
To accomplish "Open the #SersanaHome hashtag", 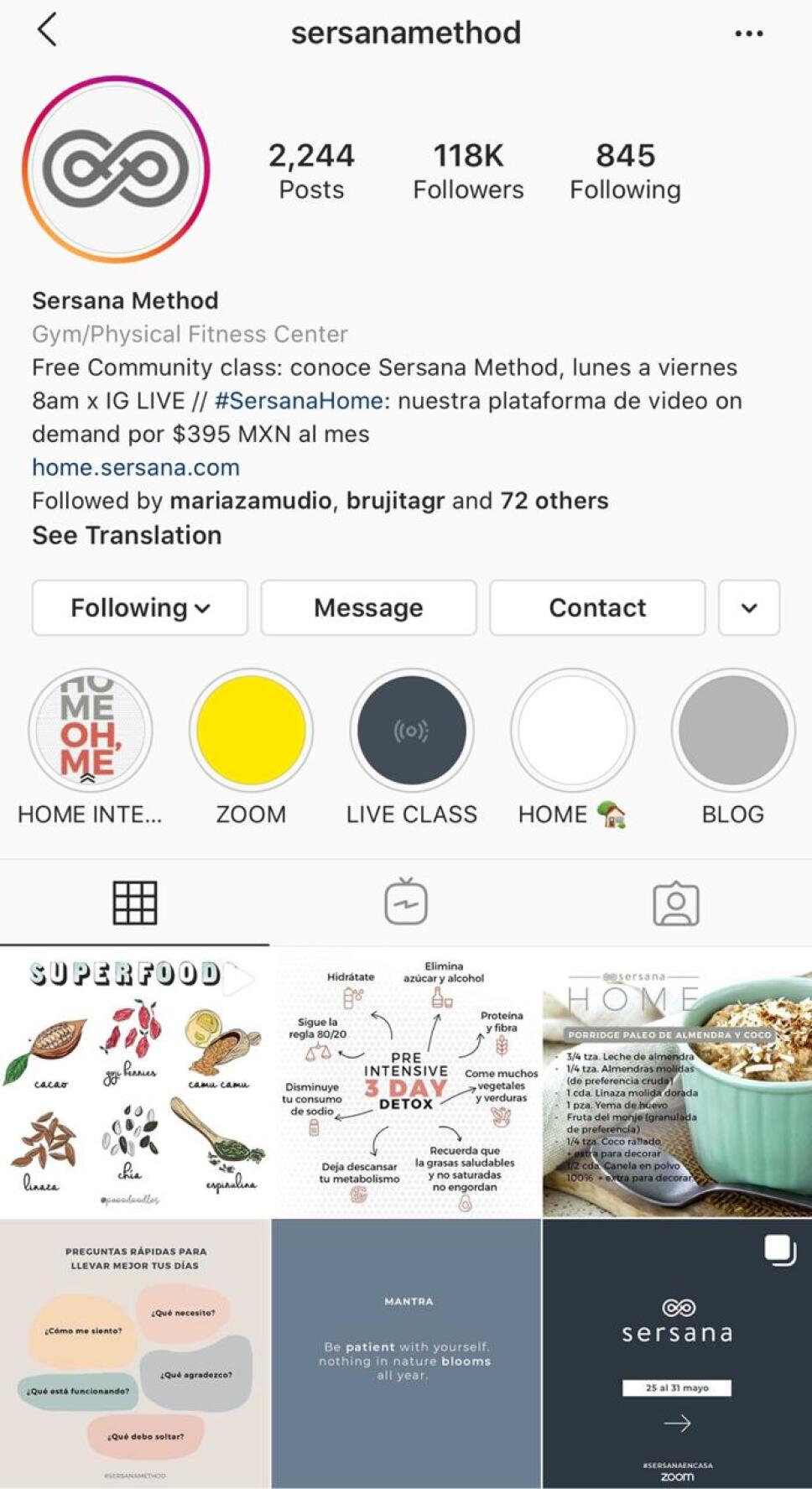I will pos(299,401).
